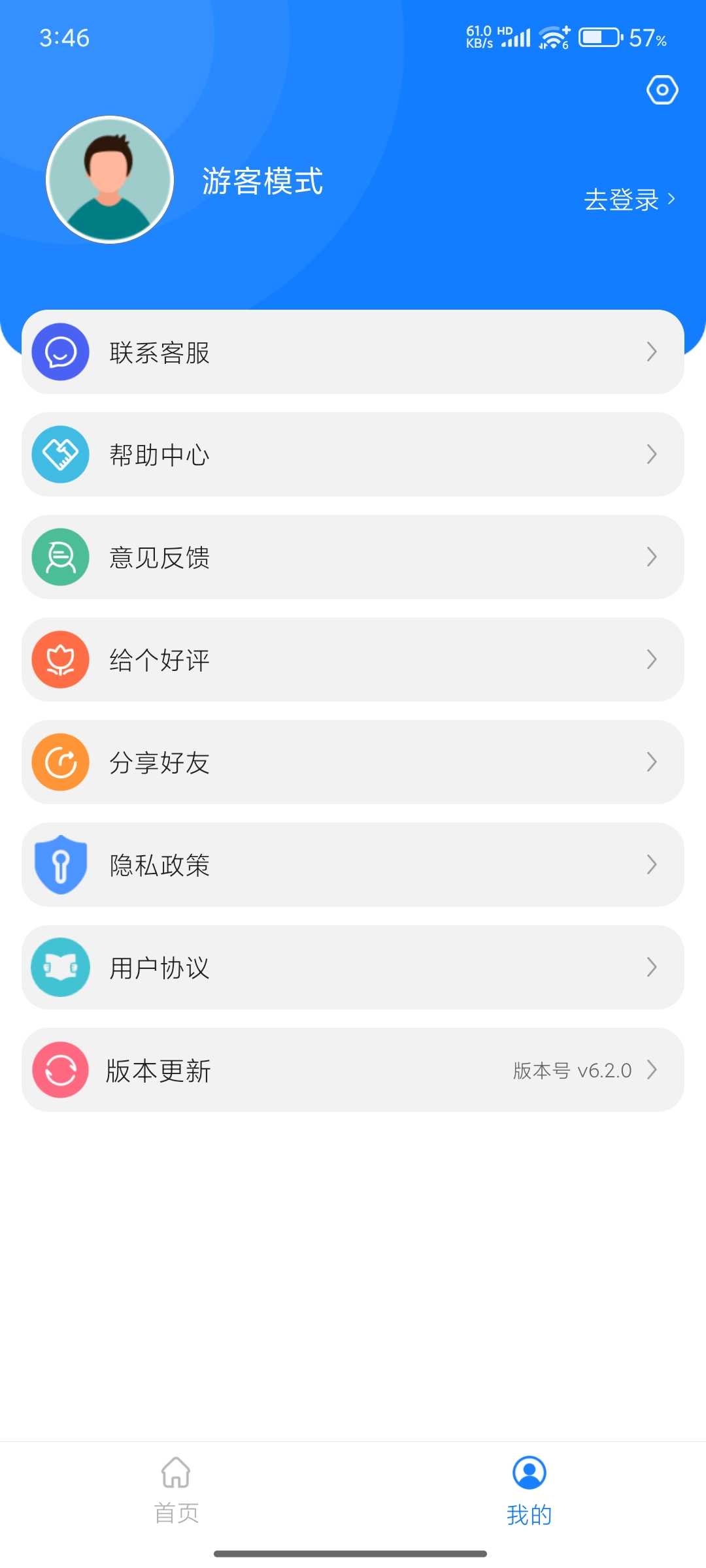Read the 用户协议 user agreement
The width and height of the screenshot is (706, 1568).
[x=353, y=968]
